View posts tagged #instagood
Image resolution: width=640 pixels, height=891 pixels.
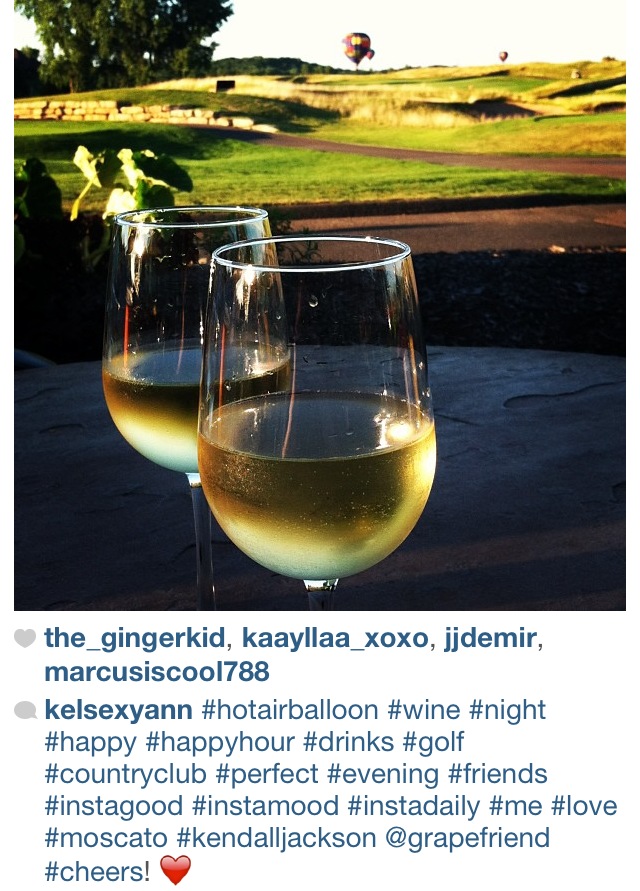114,807
